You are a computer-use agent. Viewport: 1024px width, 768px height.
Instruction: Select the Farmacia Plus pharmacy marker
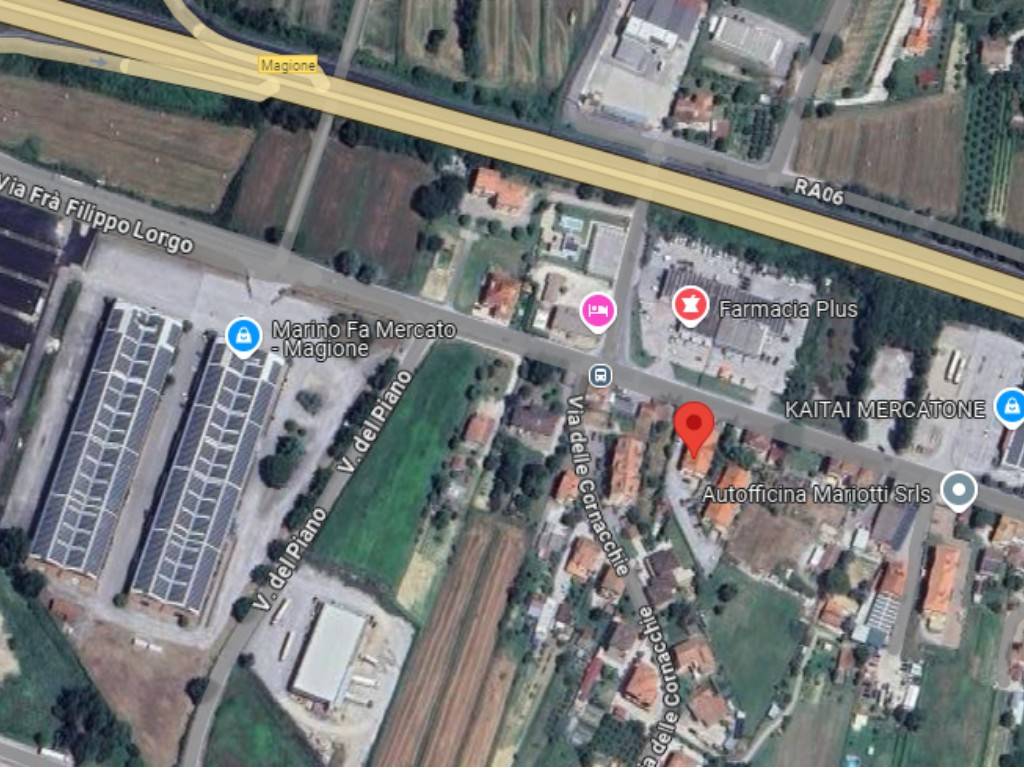point(689,305)
